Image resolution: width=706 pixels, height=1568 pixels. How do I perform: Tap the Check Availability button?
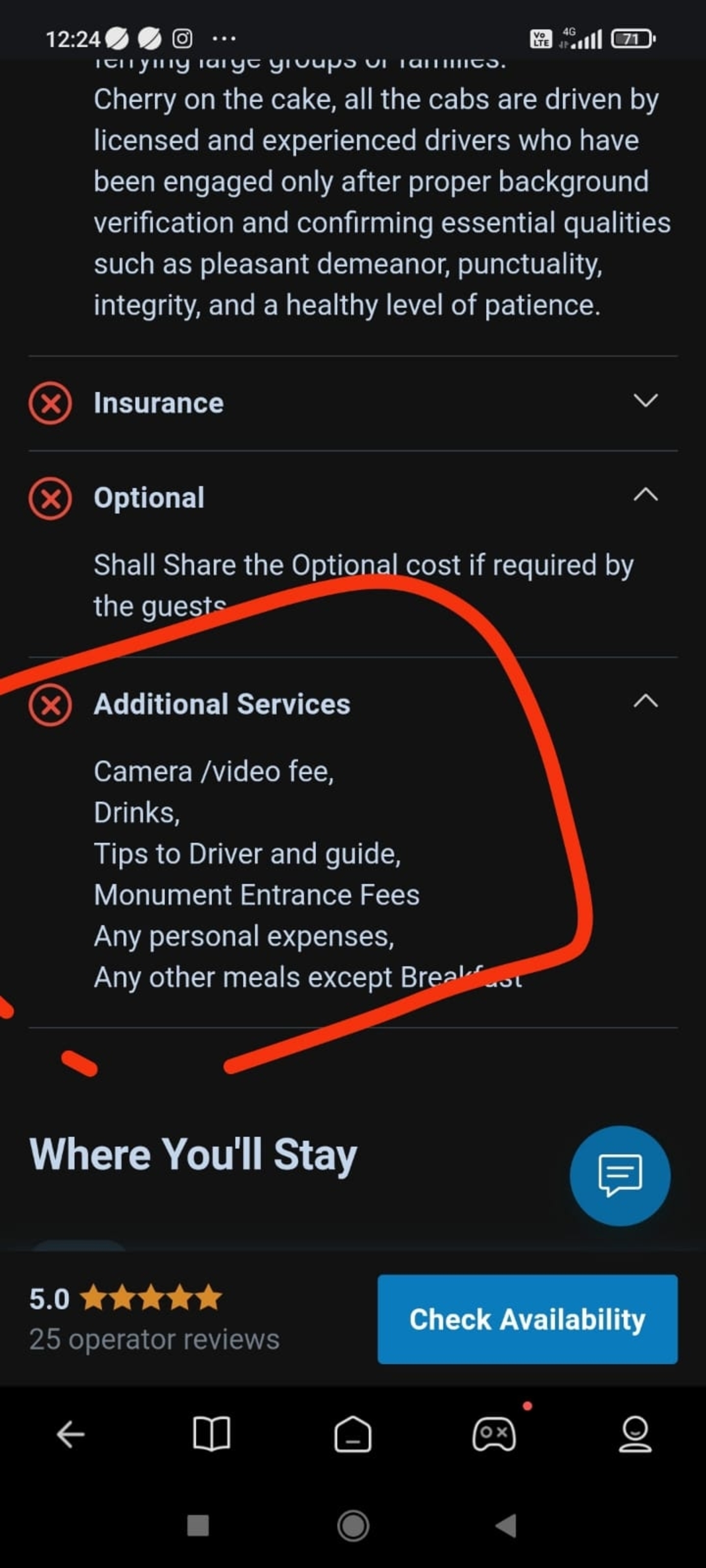[527, 1319]
